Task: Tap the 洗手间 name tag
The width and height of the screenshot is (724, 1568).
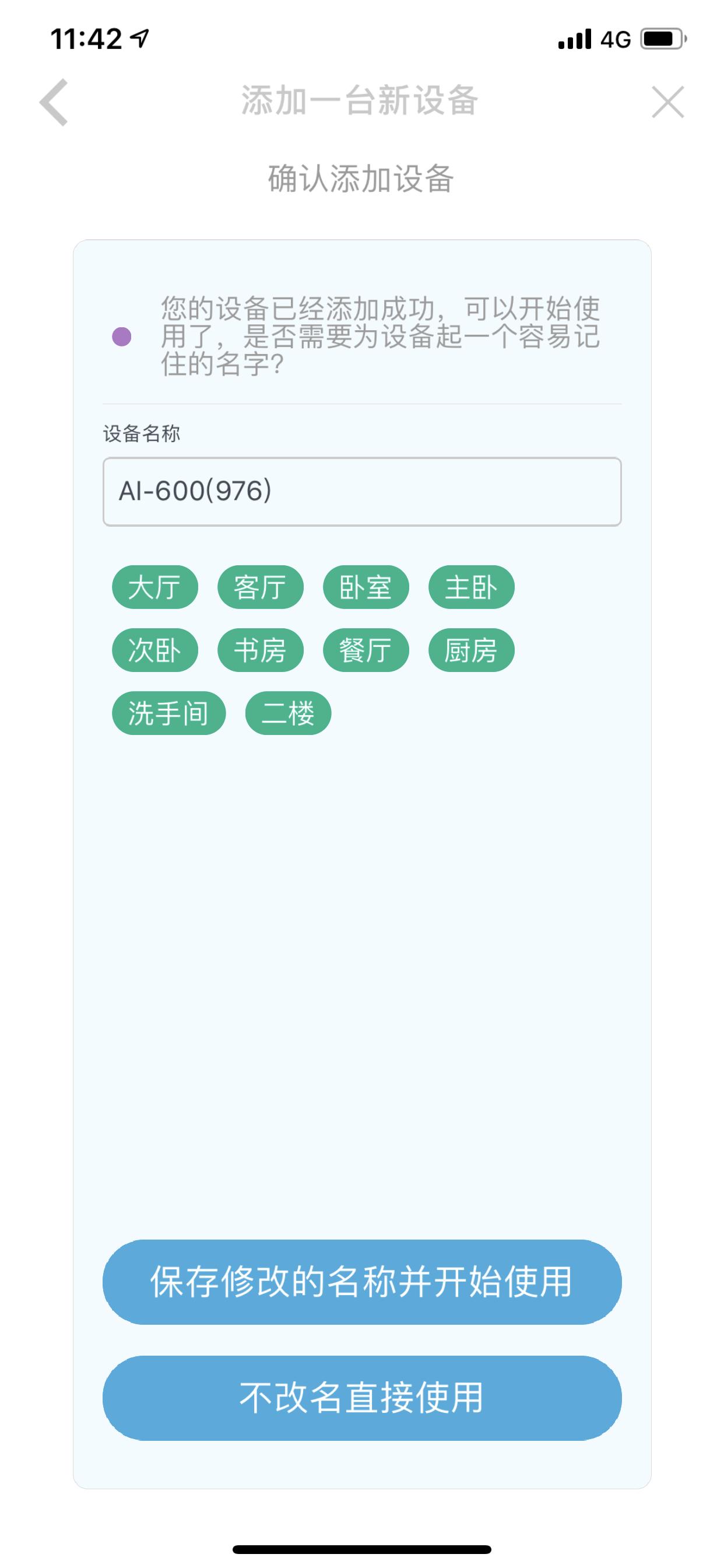Action: coord(170,712)
